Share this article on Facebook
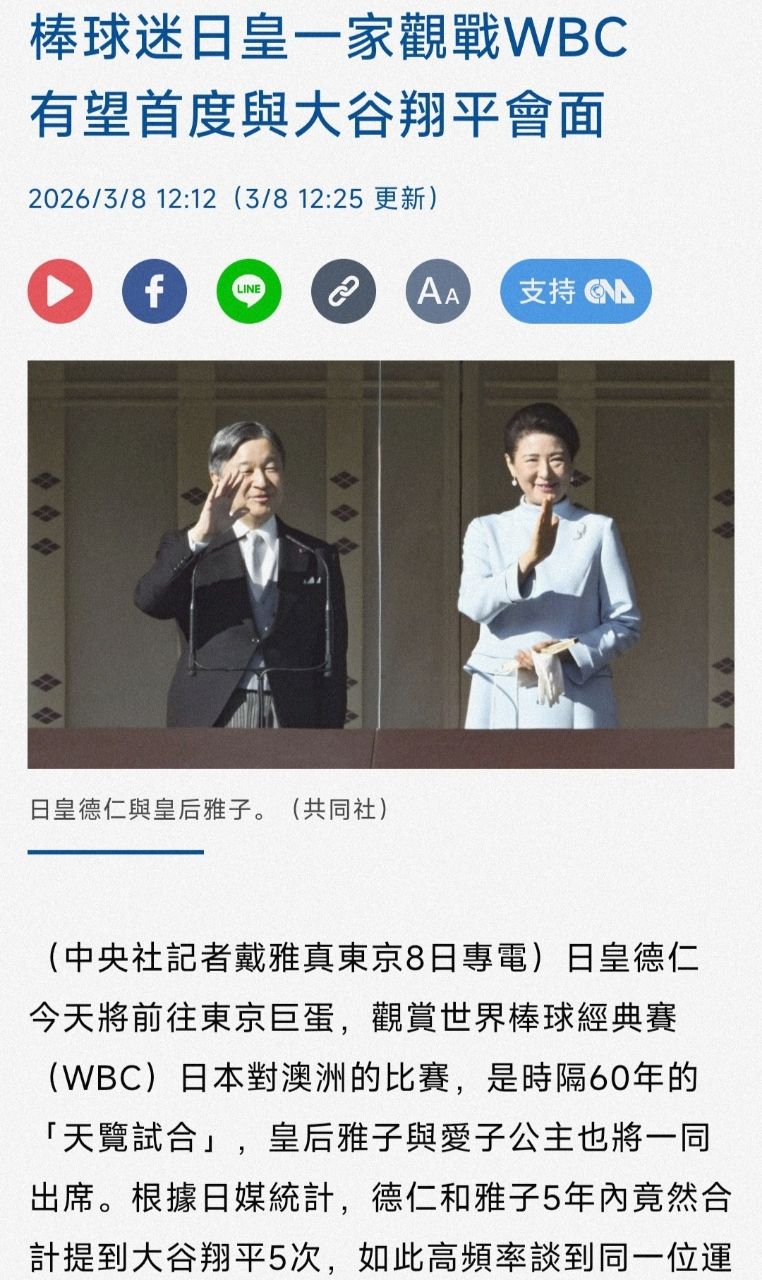Image resolution: width=762 pixels, height=1280 pixels. point(154,291)
